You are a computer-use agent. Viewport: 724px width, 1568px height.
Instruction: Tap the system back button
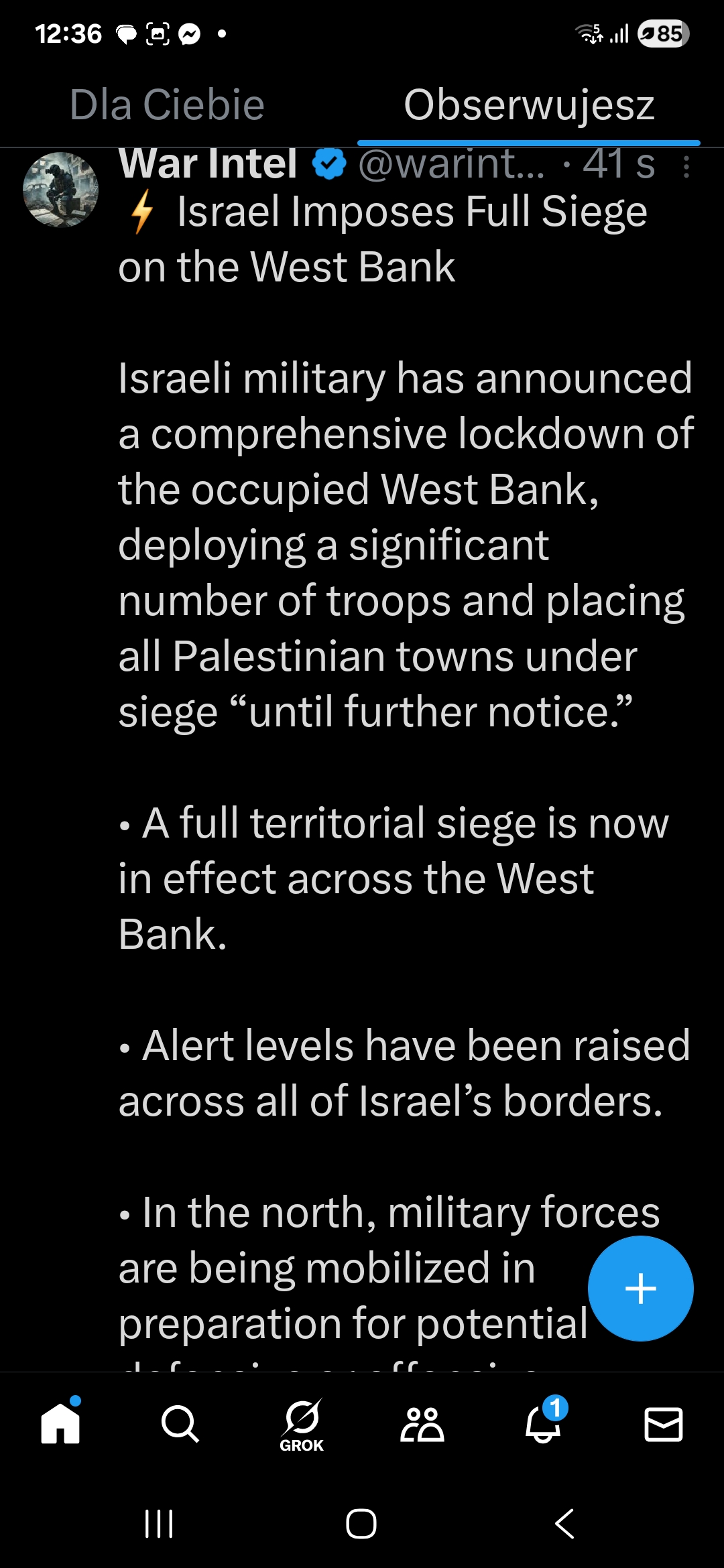pyautogui.click(x=564, y=1524)
